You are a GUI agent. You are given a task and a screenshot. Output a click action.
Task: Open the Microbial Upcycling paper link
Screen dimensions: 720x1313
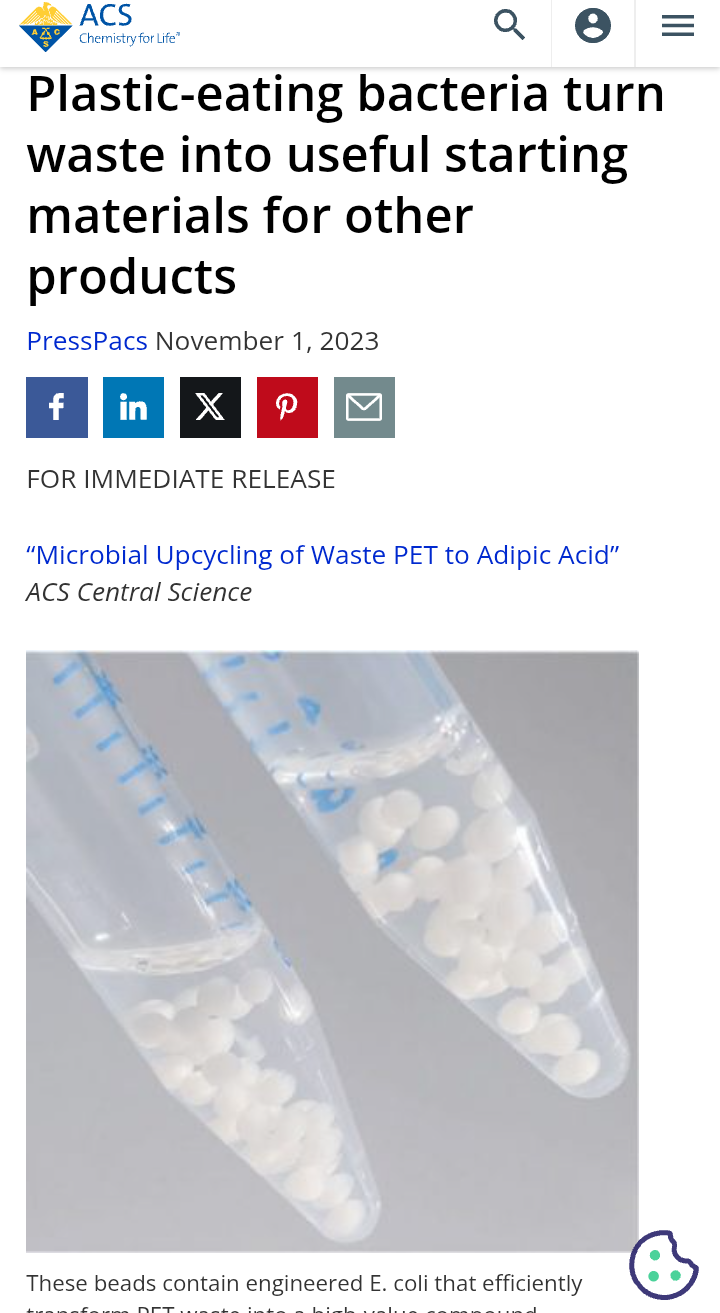pyautogui.click(x=323, y=555)
